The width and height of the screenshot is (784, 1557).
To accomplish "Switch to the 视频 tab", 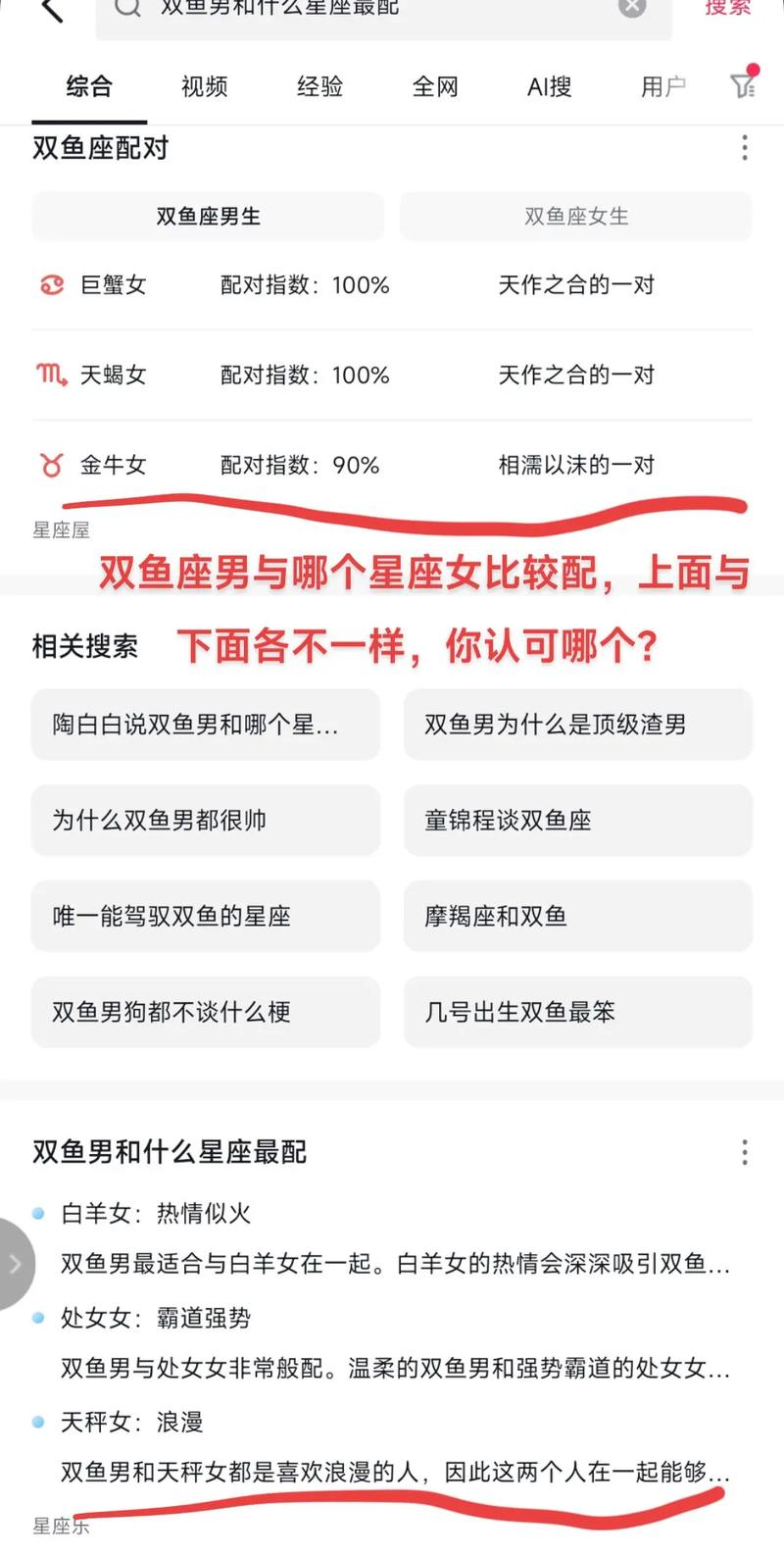I will coord(203,86).
